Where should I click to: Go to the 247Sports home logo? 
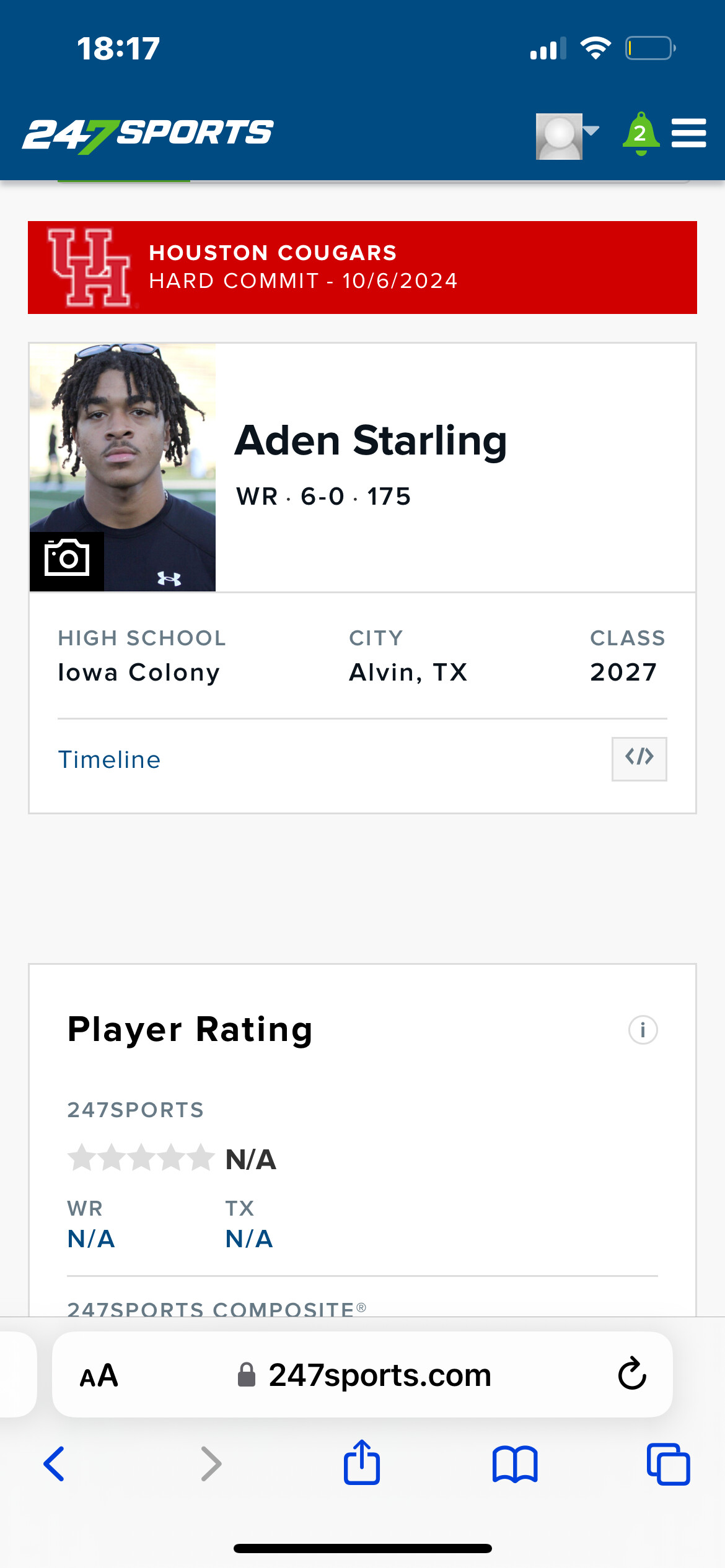(147, 135)
